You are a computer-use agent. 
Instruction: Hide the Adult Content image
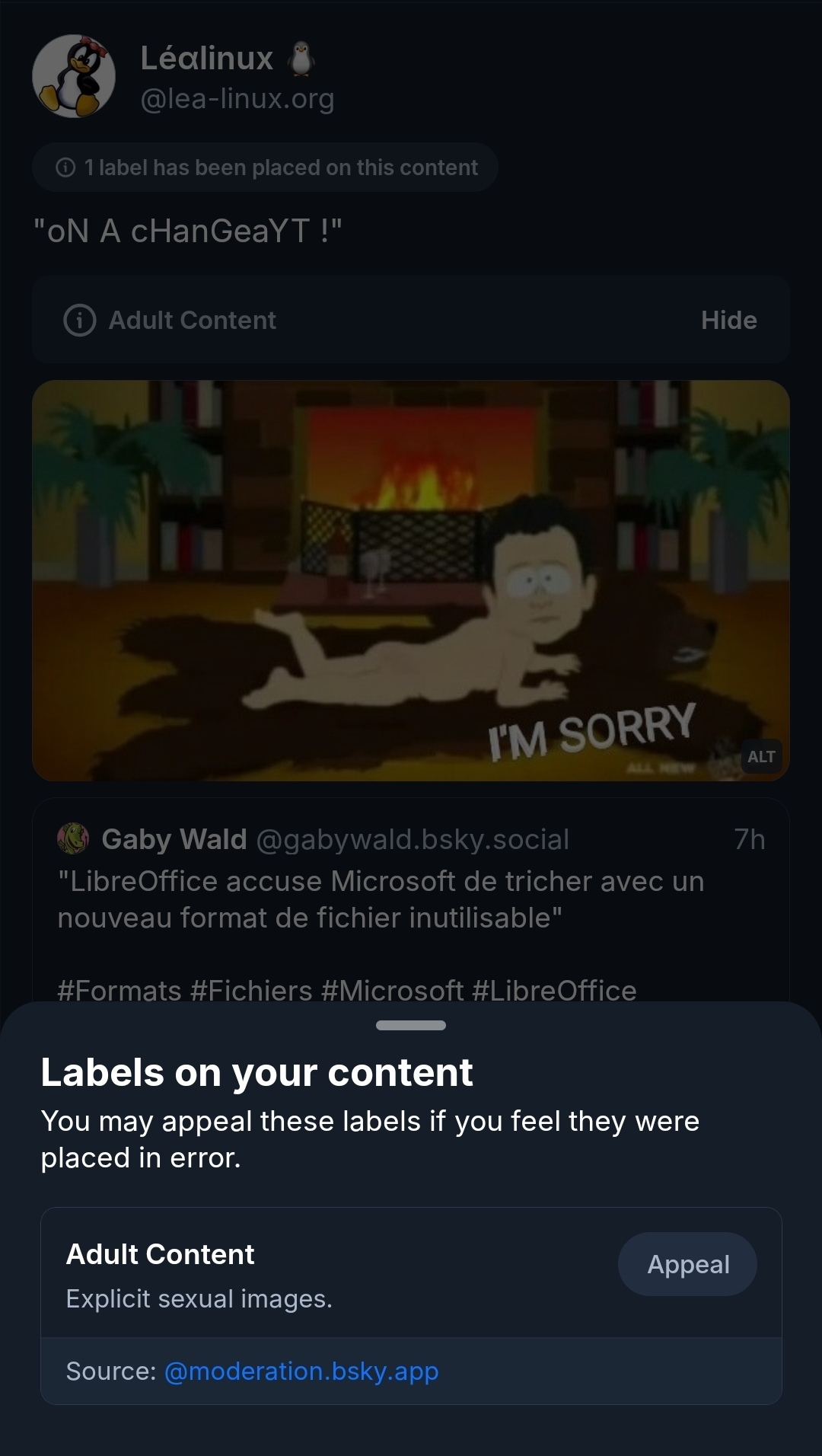coord(728,320)
